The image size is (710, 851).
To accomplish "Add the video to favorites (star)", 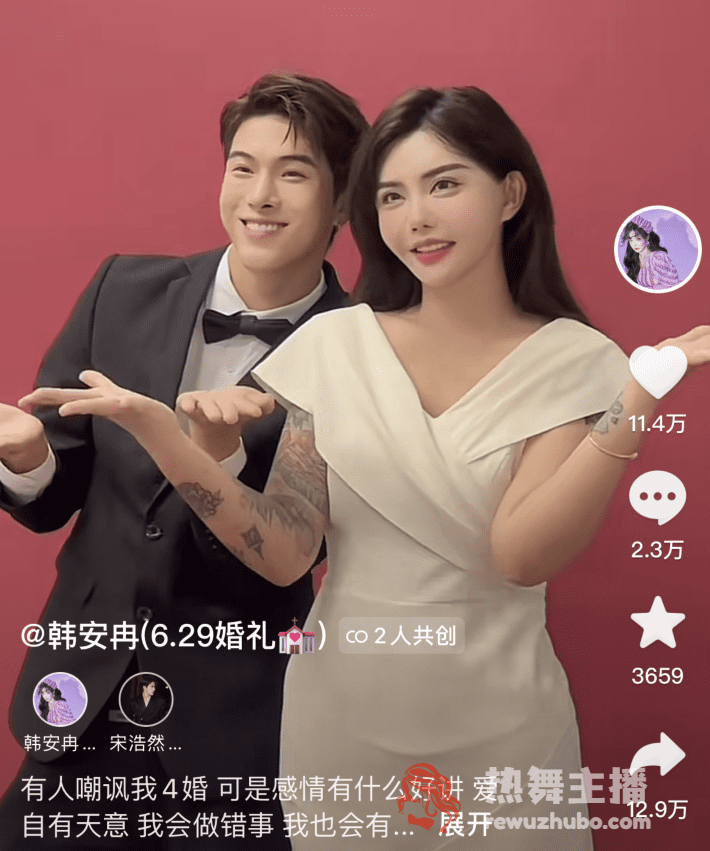I will tap(657, 625).
